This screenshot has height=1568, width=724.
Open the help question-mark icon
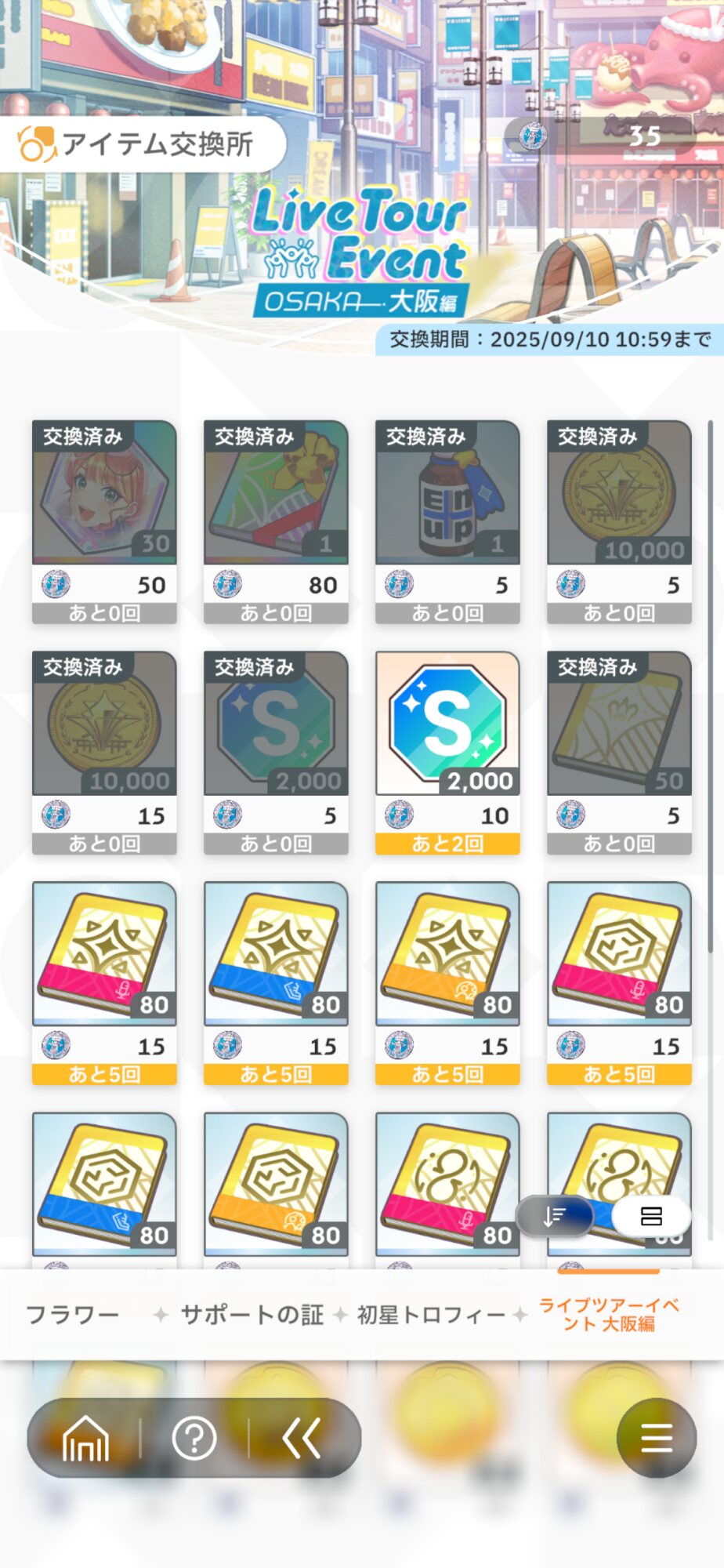[x=194, y=1439]
